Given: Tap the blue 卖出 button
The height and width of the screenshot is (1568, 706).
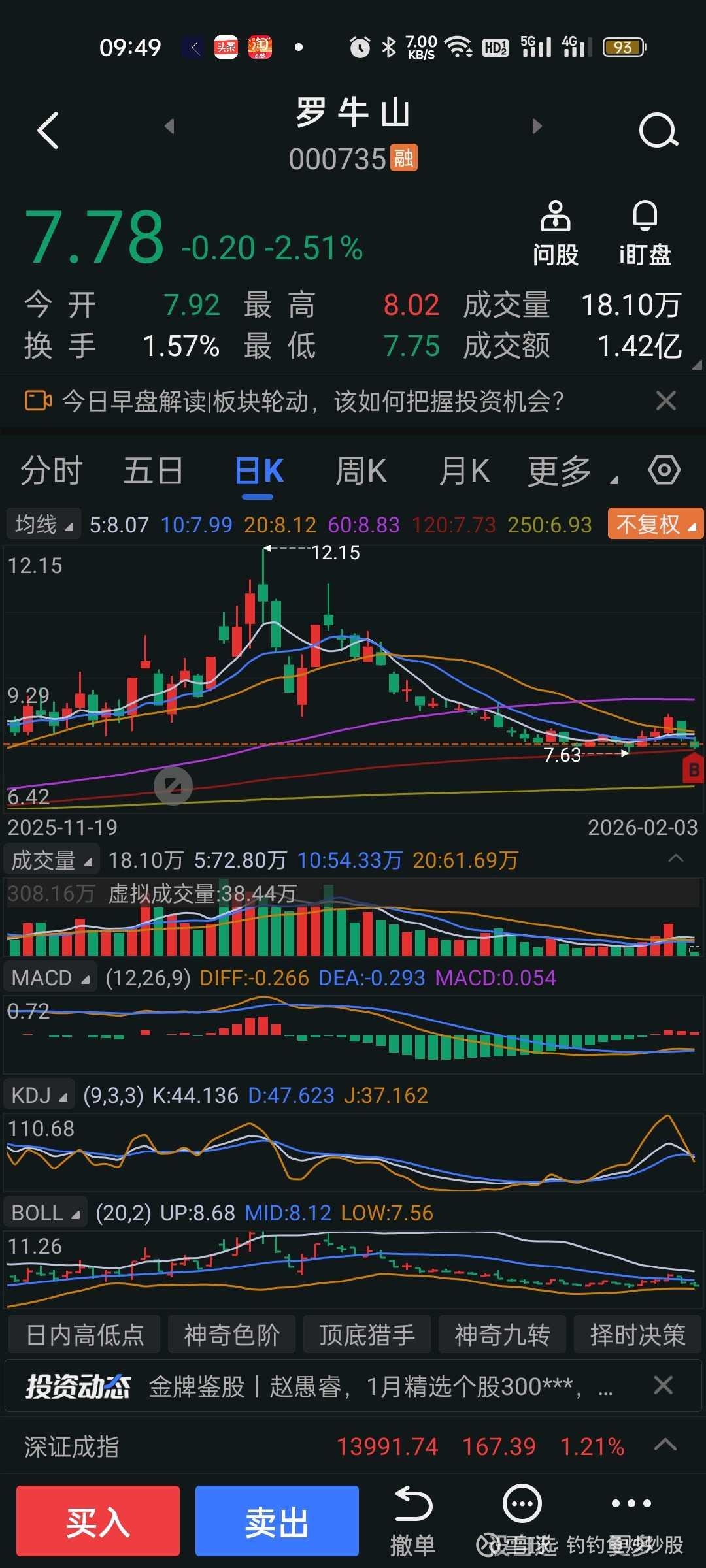Looking at the screenshot, I should [x=277, y=1521].
